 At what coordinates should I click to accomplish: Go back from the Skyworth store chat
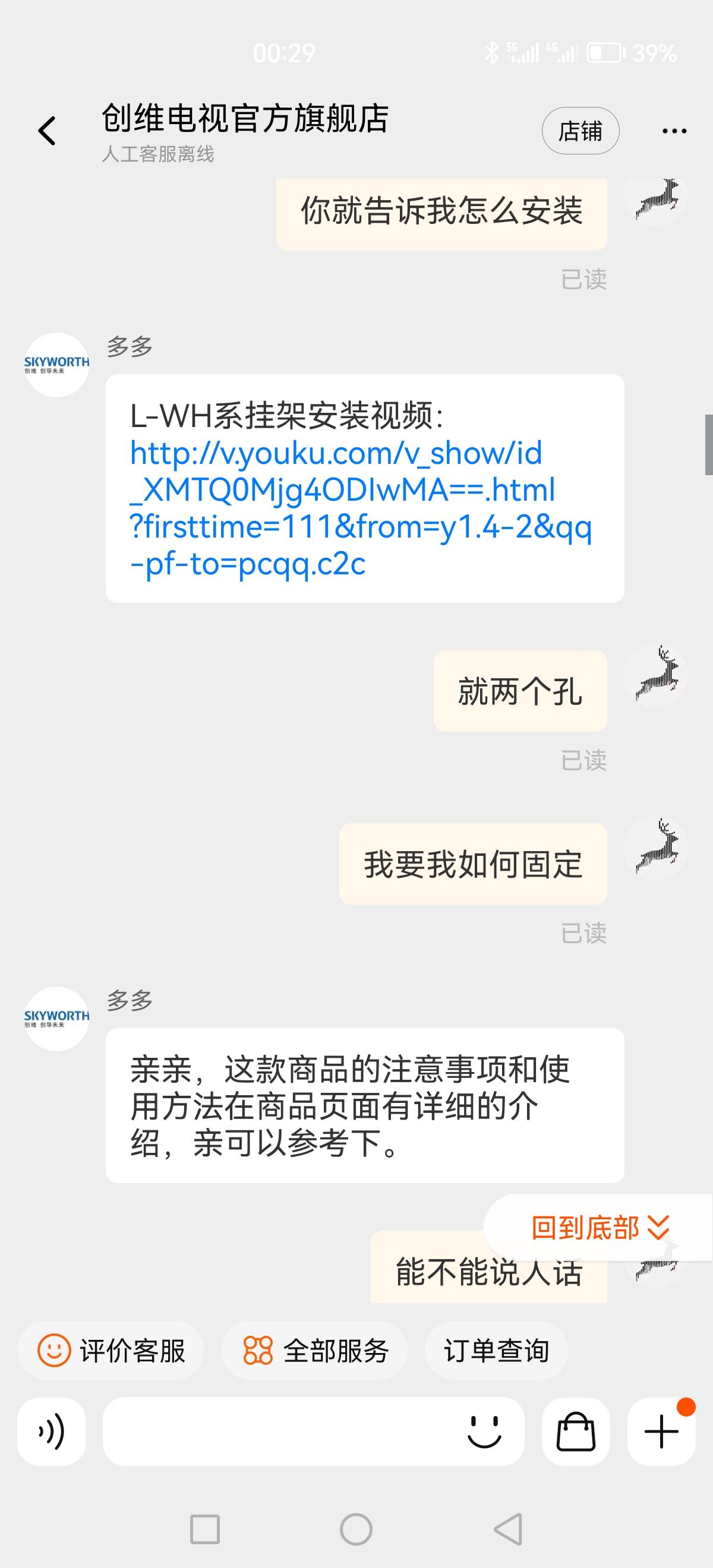coord(47,131)
